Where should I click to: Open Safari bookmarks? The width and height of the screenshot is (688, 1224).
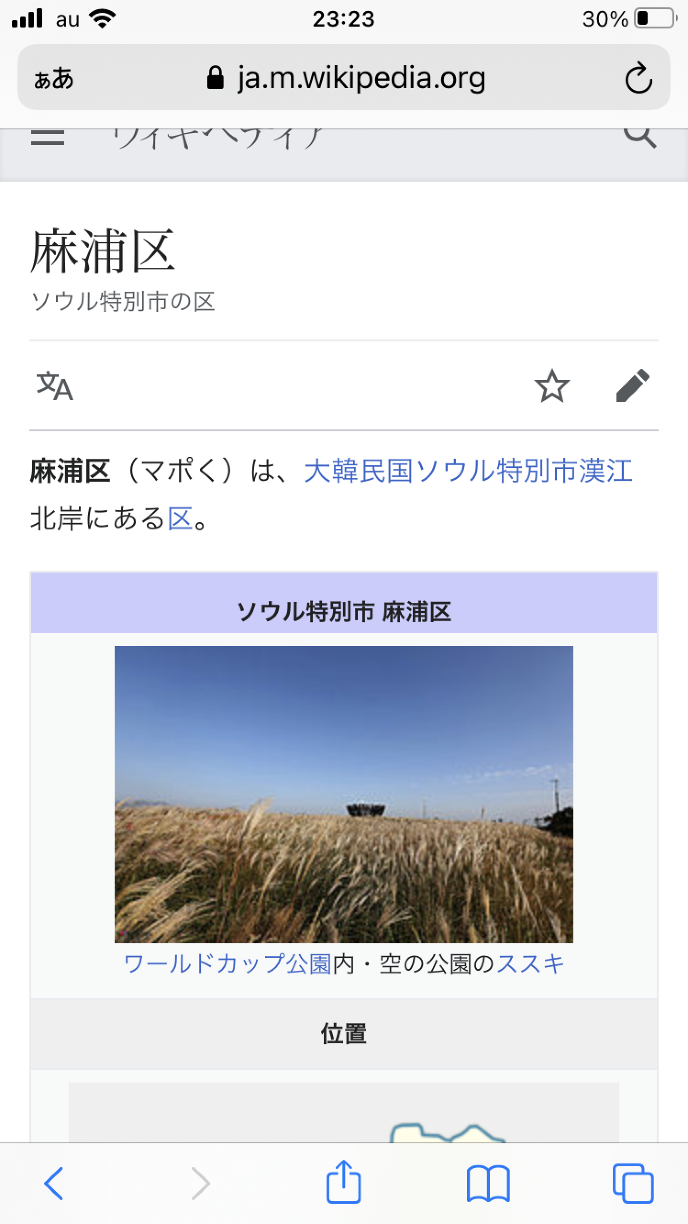(x=488, y=1184)
